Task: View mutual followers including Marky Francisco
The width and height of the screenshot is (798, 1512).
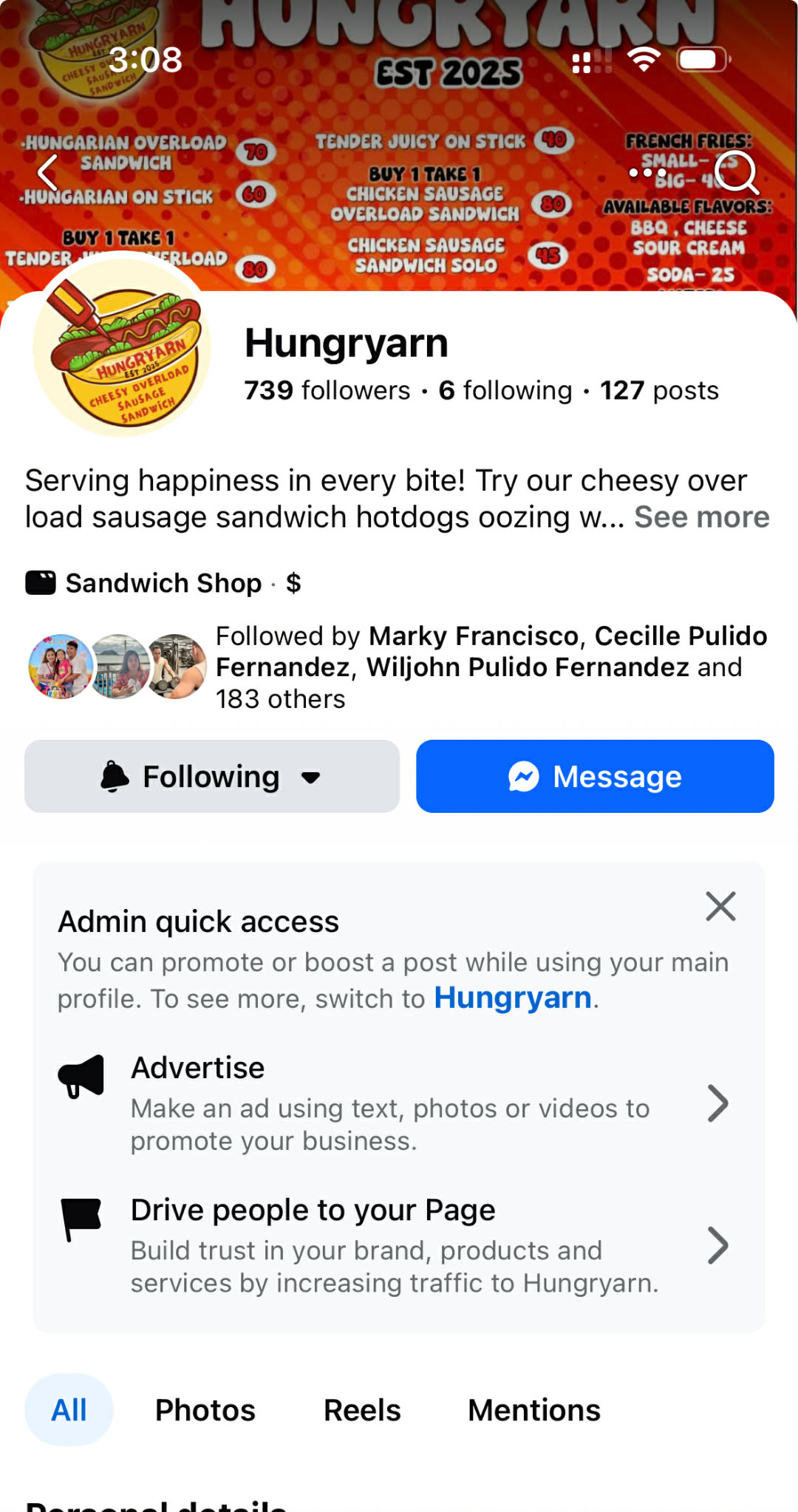Action: point(491,667)
